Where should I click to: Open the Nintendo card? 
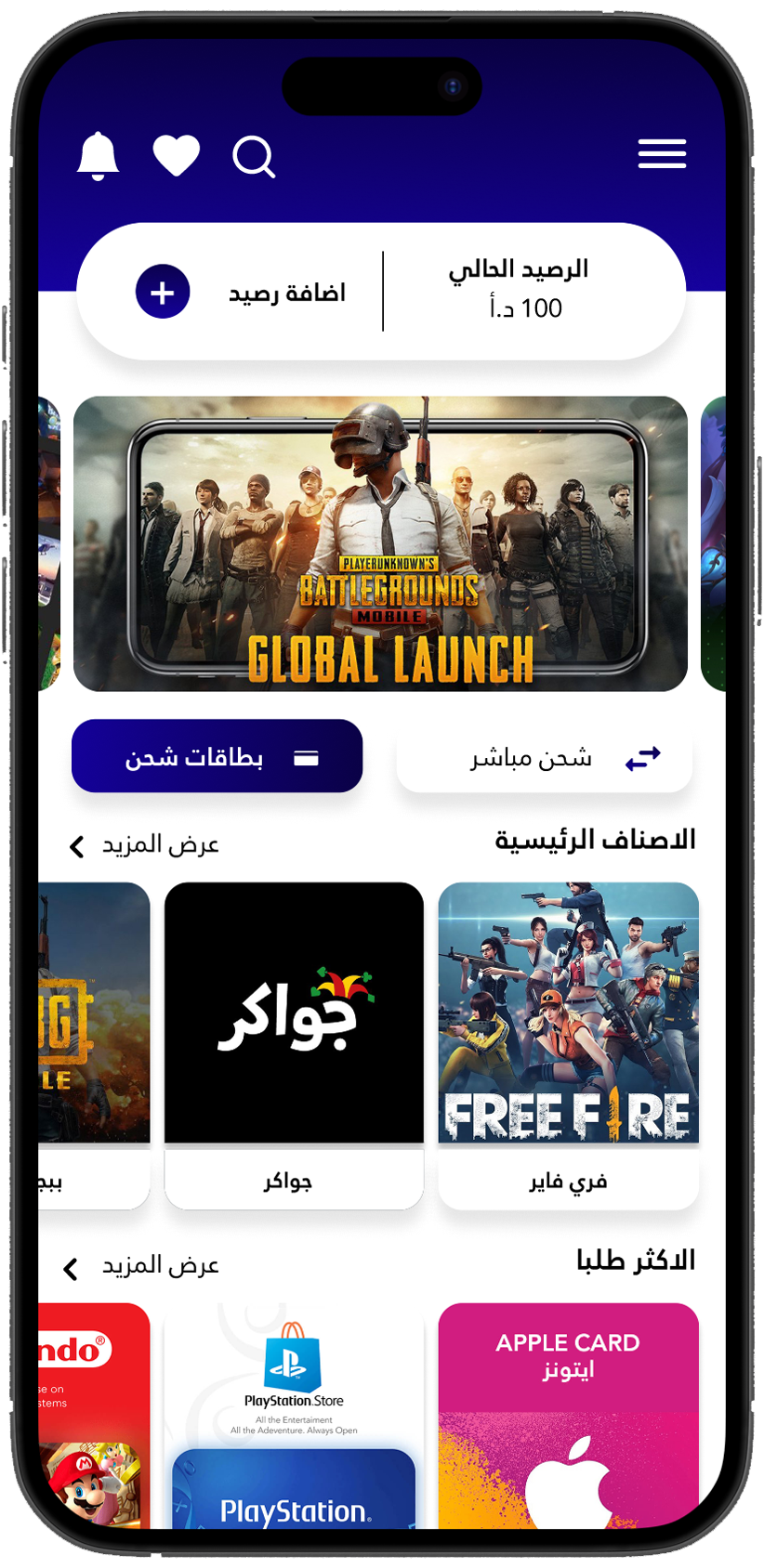coord(94,1414)
